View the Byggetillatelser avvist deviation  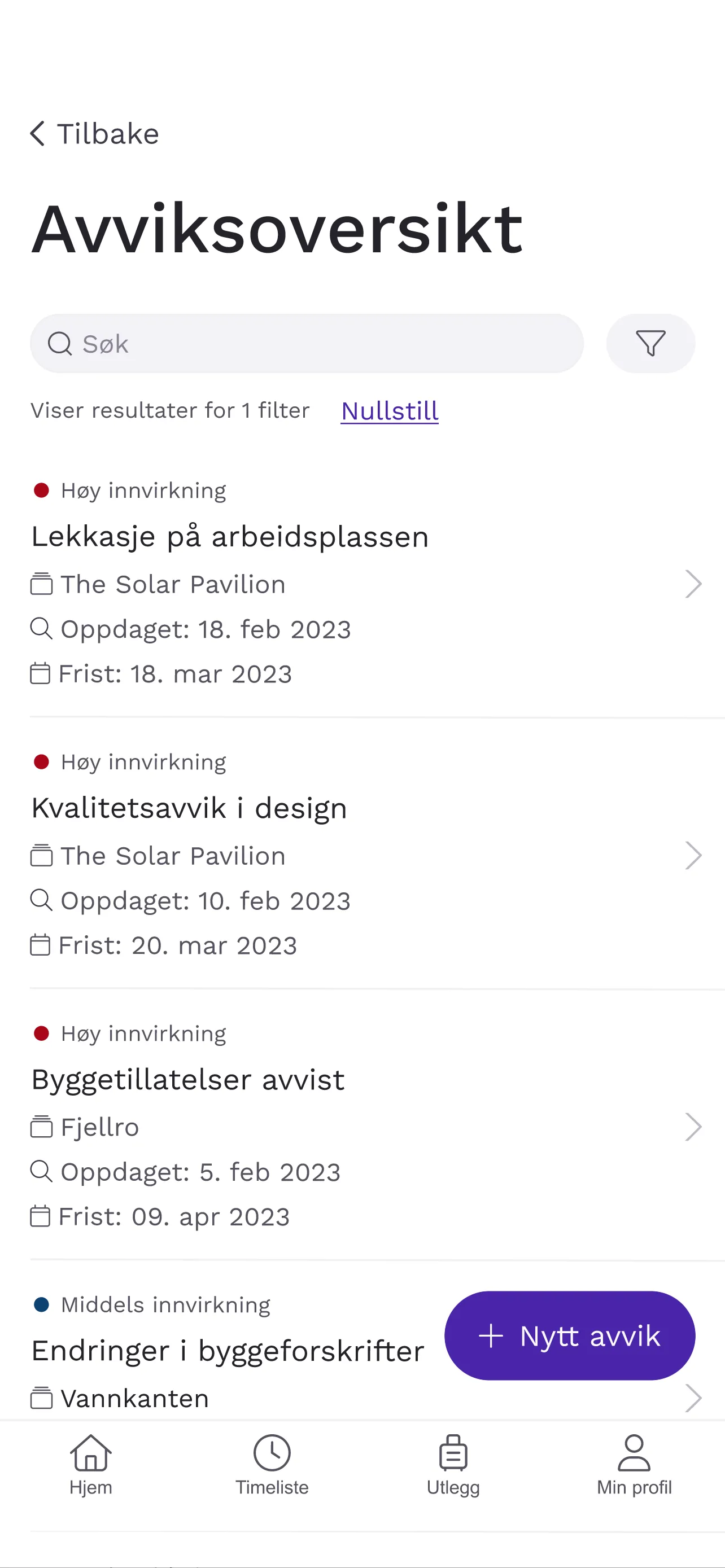point(365,1126)
